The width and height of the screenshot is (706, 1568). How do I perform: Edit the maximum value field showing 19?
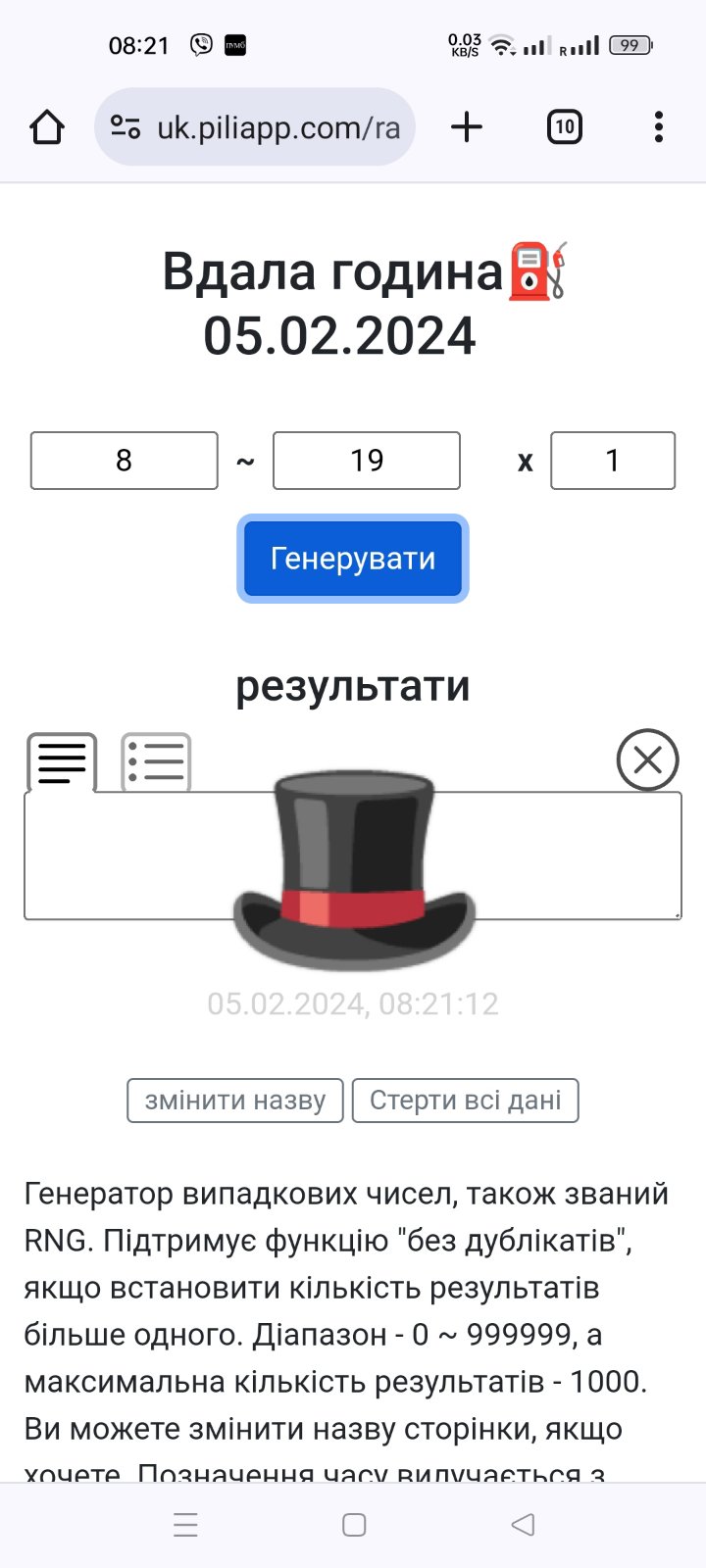point(367,461)
